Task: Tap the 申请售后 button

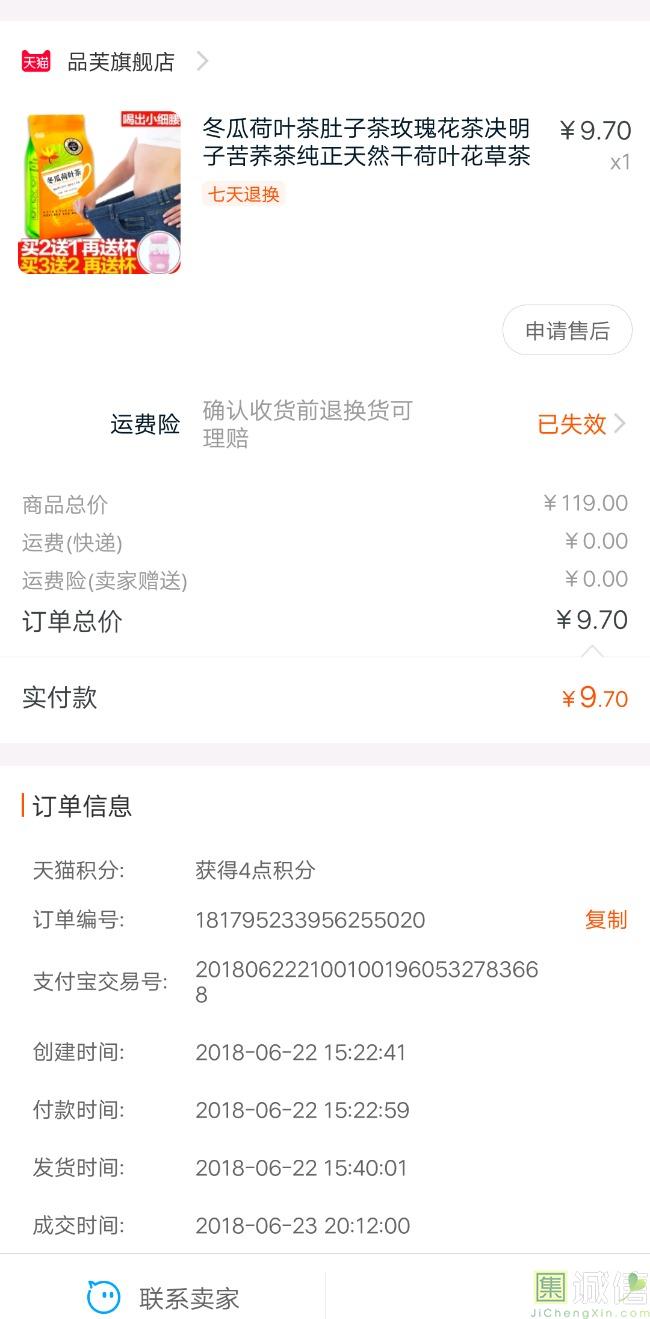Action: pyautogui.click(x=567, y=331)
